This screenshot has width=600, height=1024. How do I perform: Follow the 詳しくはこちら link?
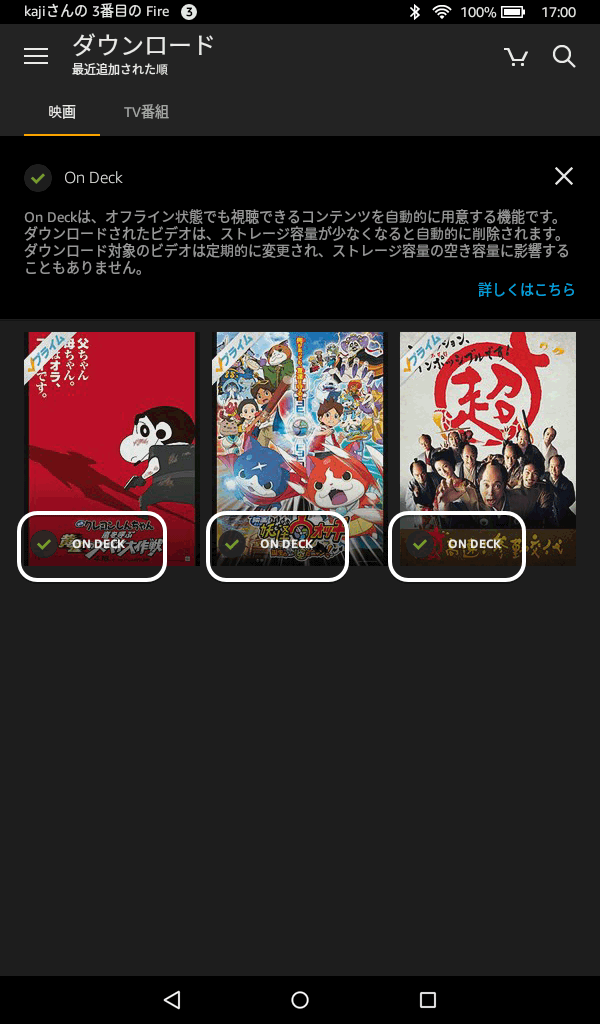tap(526, 290)
